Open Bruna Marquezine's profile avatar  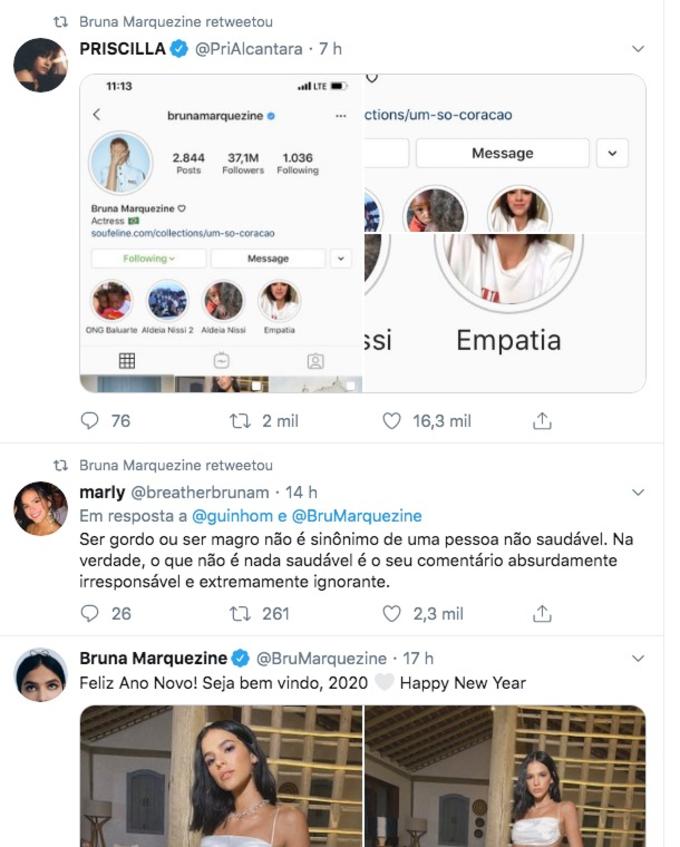[x=40, y=674]
